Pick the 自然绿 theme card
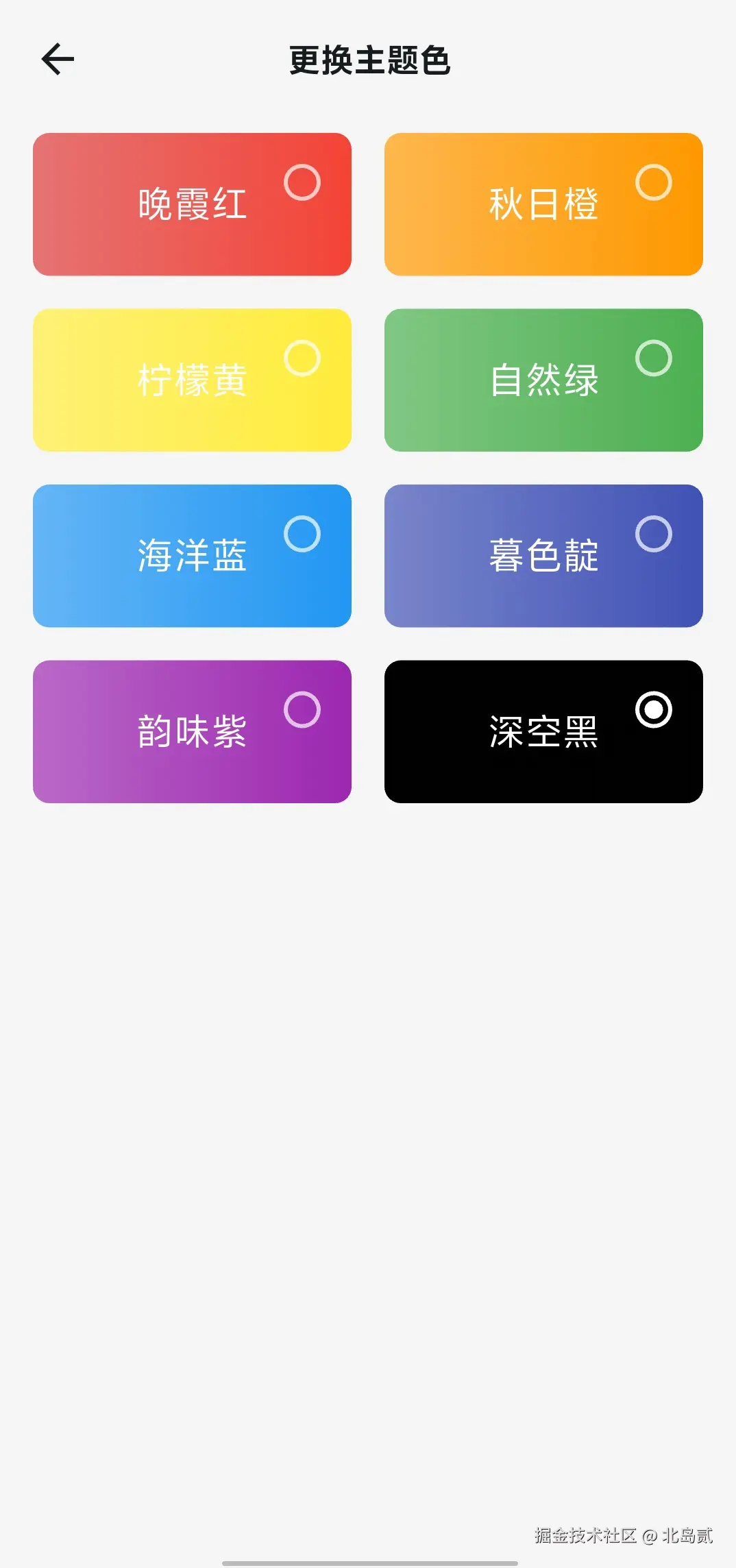This screenshot has width=736, height=1568. 543,380
